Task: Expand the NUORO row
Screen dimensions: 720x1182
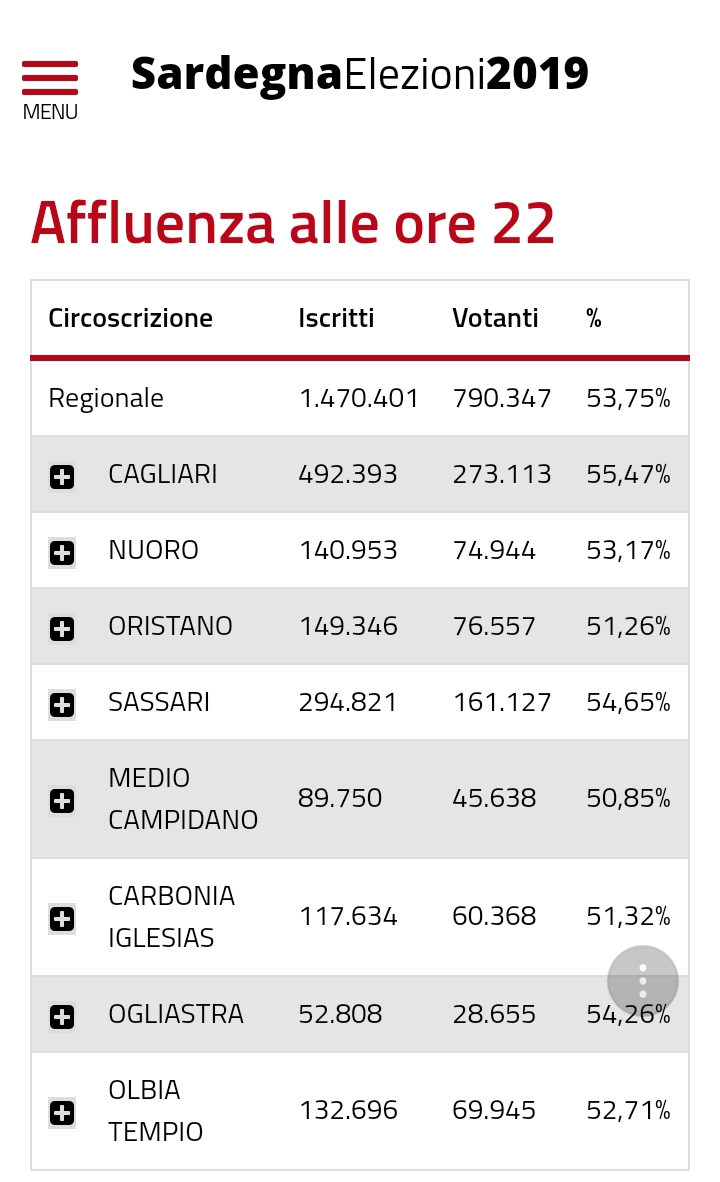Action: [62, 553]
